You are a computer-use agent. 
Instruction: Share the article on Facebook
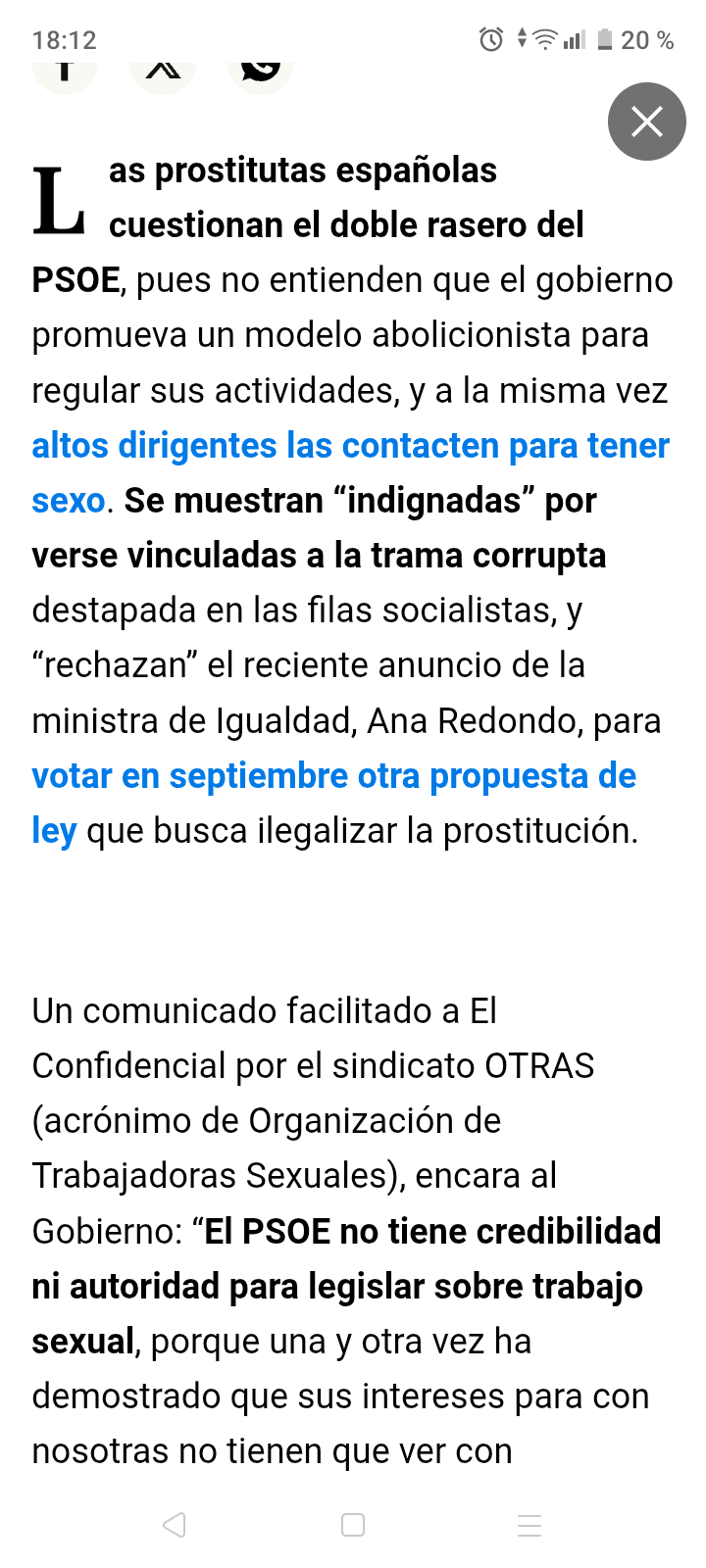[x=65, y=71]
